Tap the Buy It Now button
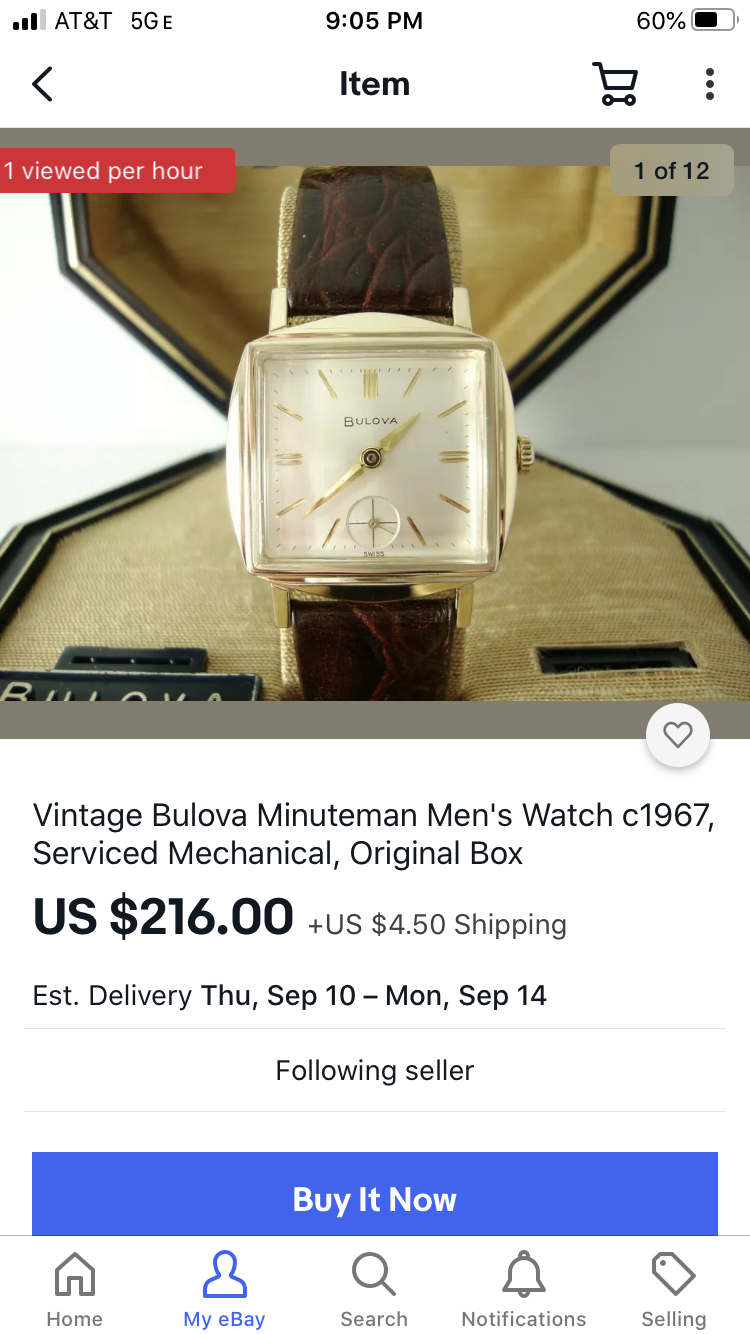This screenshot has width=750, height=1334. coord(374,1198)
